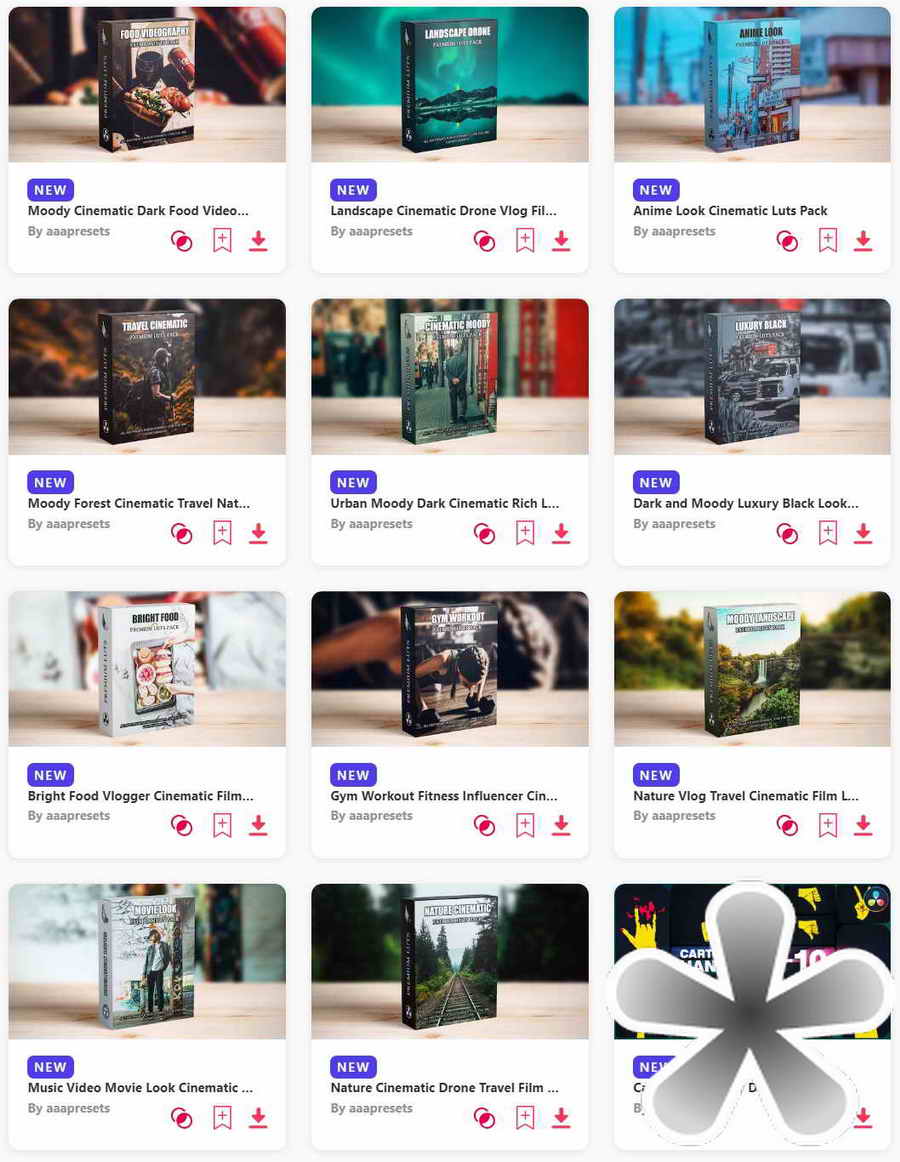The image size is (900, 1162).
Task: Visit author aaapresets under Landscape Cinematic Drone
Action: tap(371, 232)
